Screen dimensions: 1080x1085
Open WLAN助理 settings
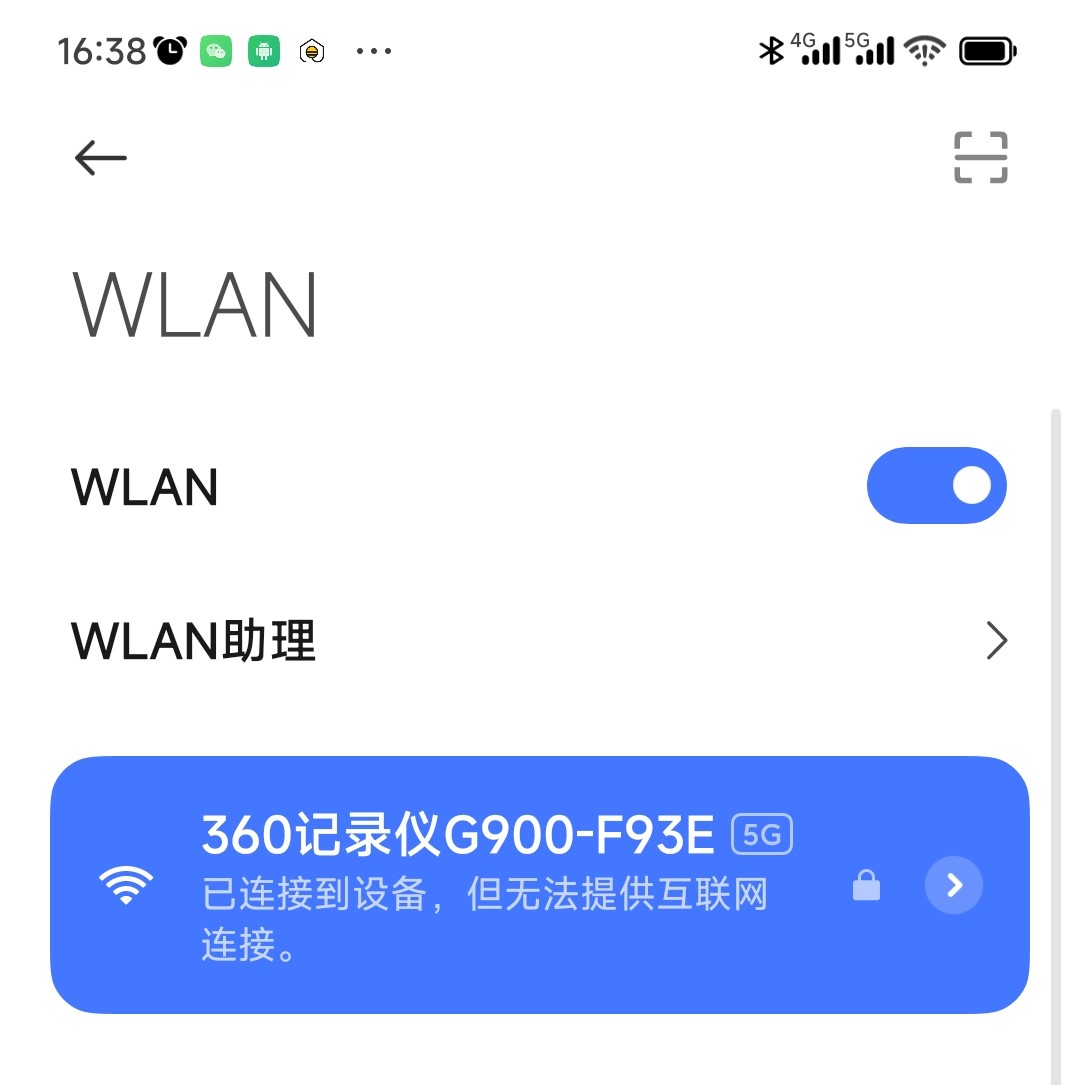[x=192, y=641]
